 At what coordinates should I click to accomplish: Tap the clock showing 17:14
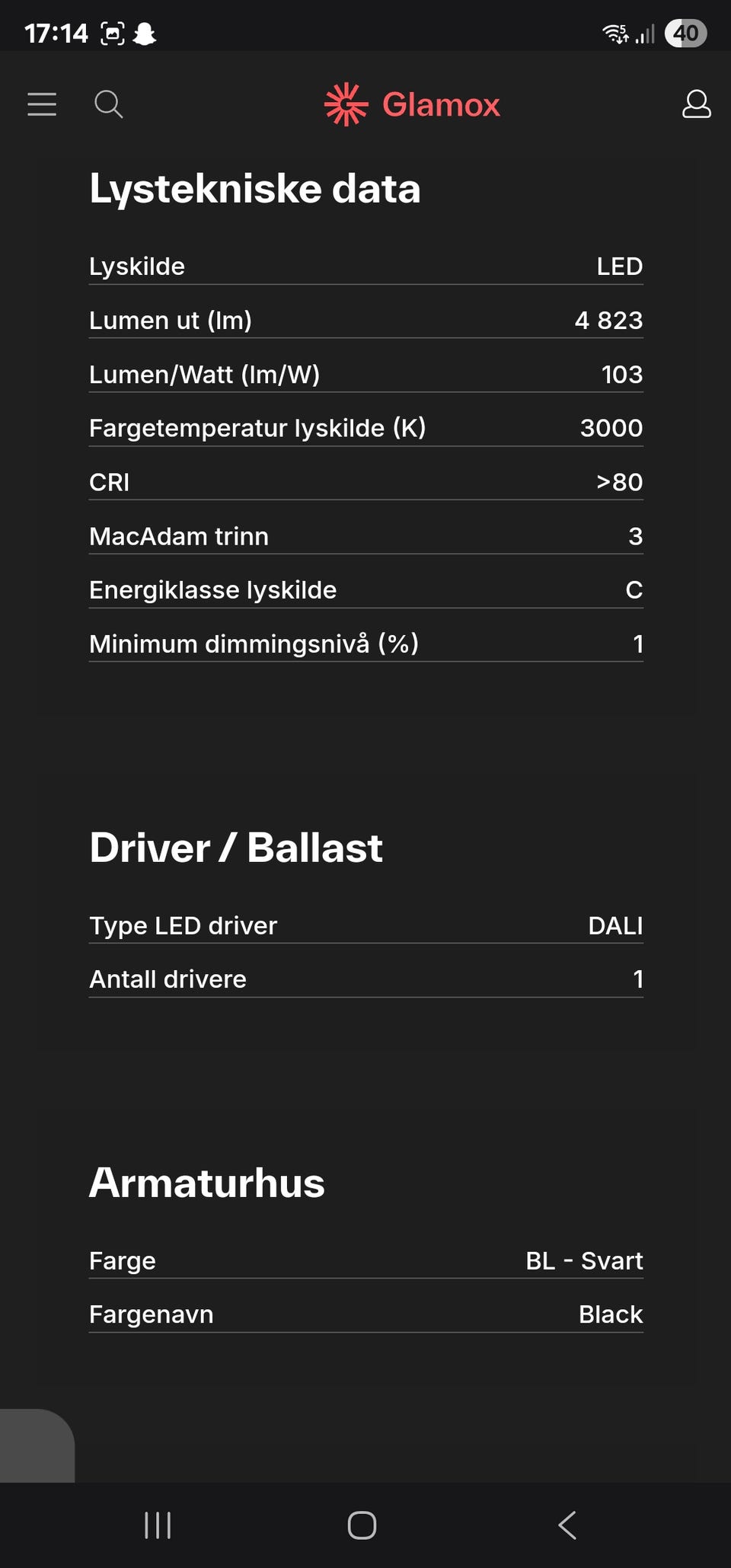pyautogui.click(x=56, y=33)
